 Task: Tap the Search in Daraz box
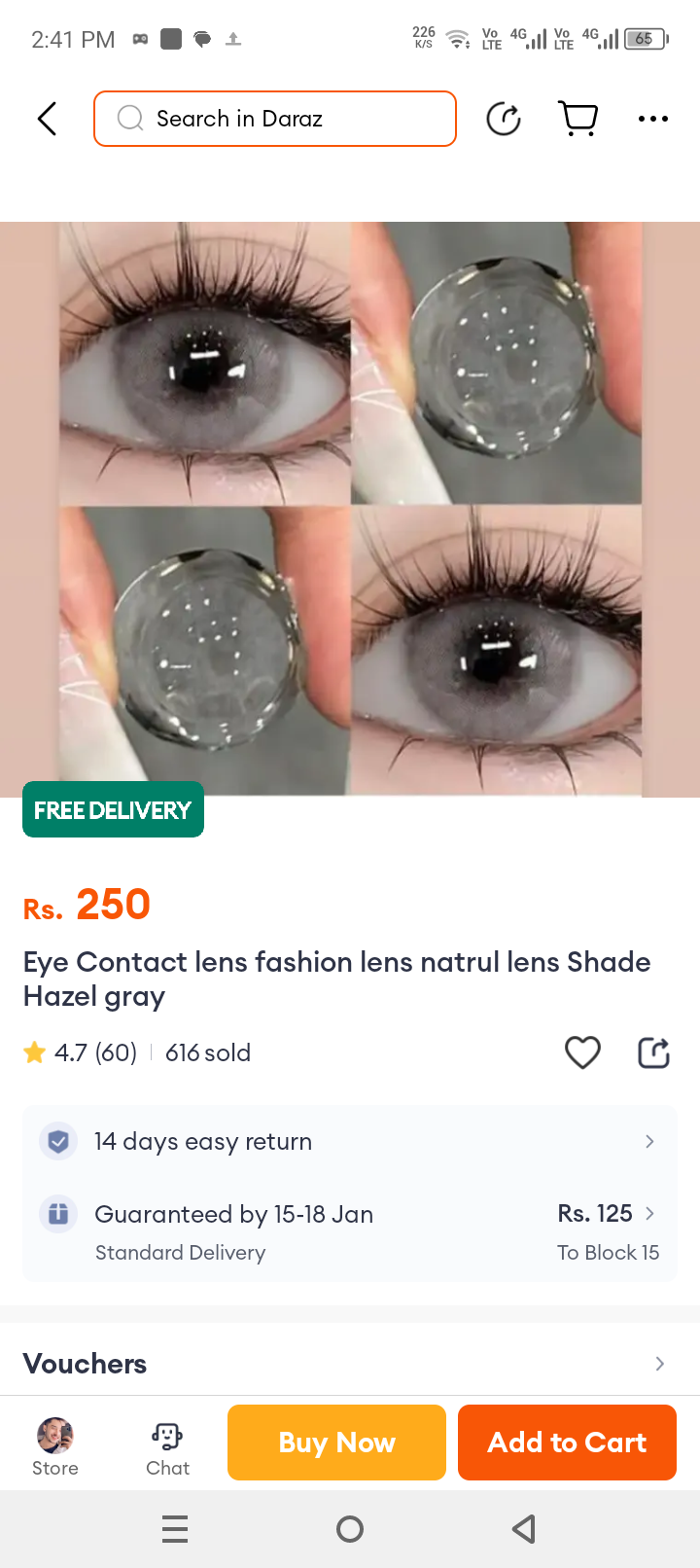point(275,119)
